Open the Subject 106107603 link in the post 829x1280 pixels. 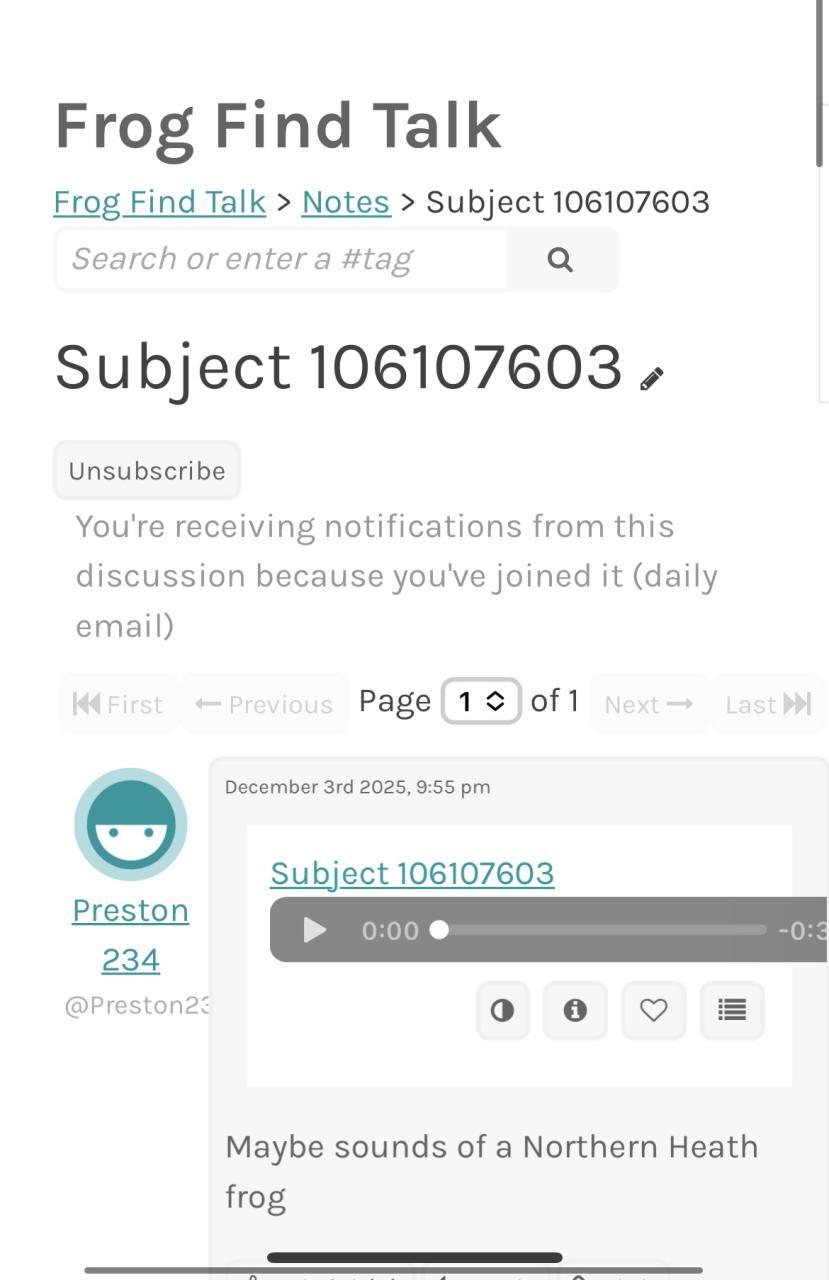pyautogui.click(x=412, y=873)
